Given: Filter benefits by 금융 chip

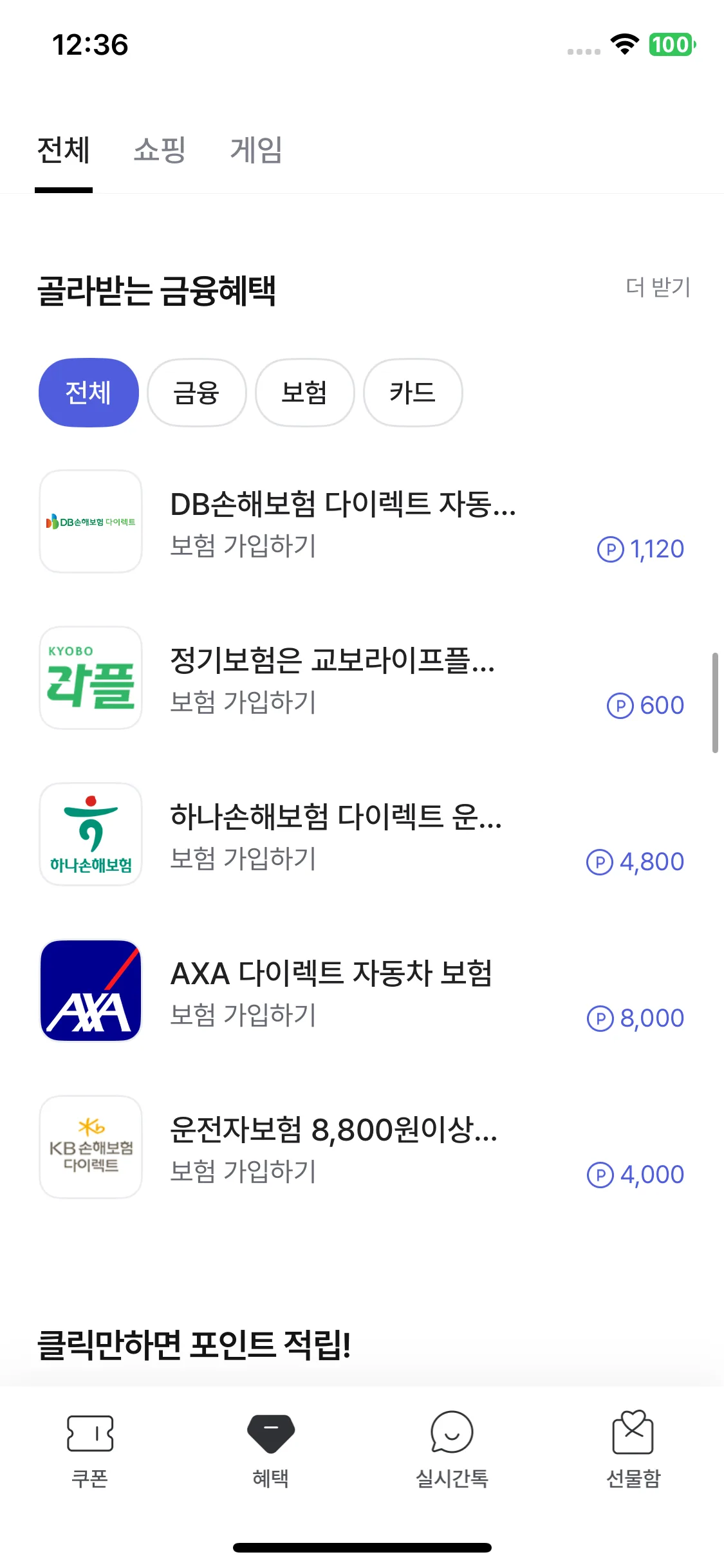Looking at the screenshot, I should [x=197, y=393].
